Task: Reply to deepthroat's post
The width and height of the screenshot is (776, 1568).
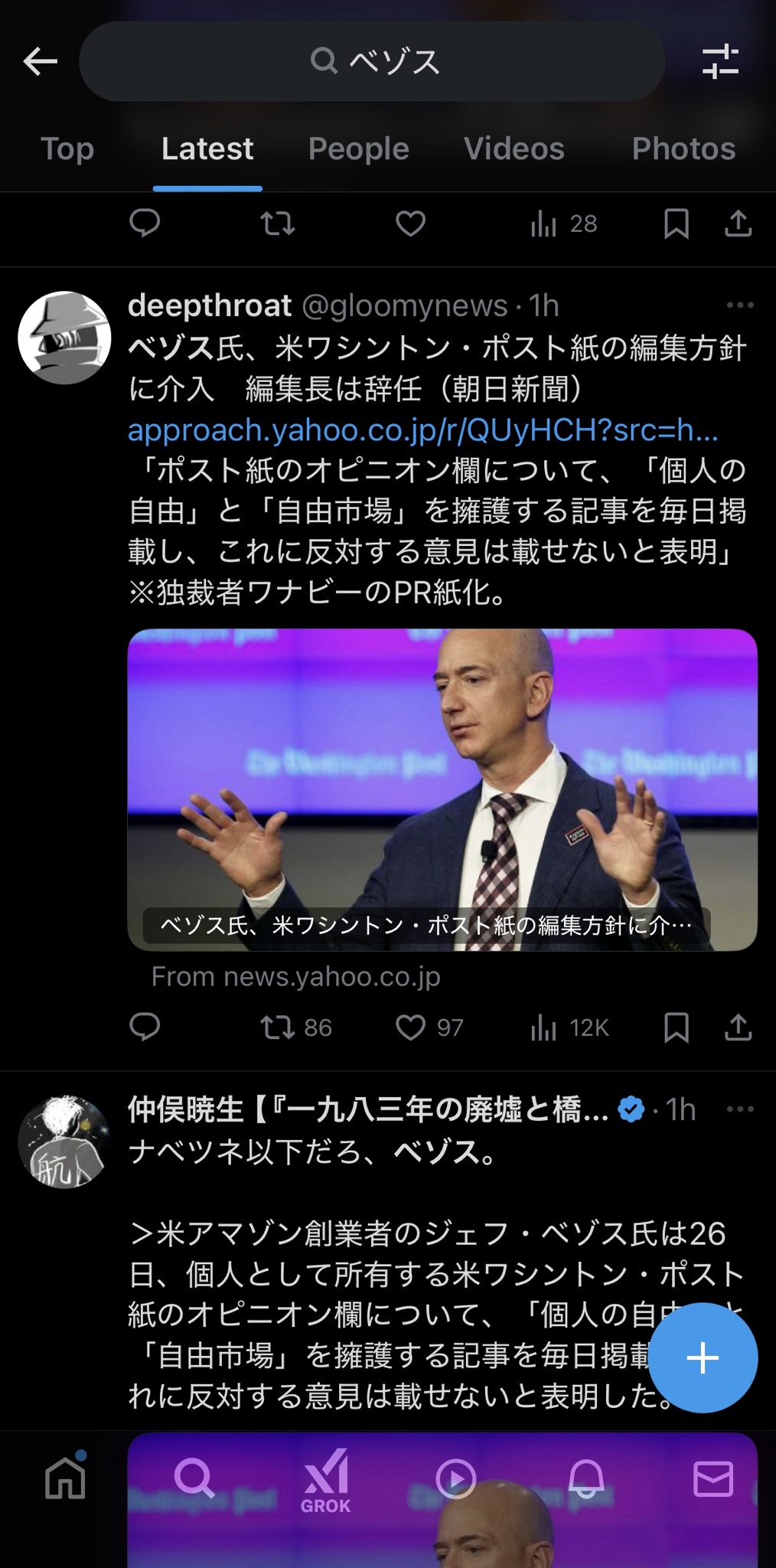Action: pos(145,1027)
